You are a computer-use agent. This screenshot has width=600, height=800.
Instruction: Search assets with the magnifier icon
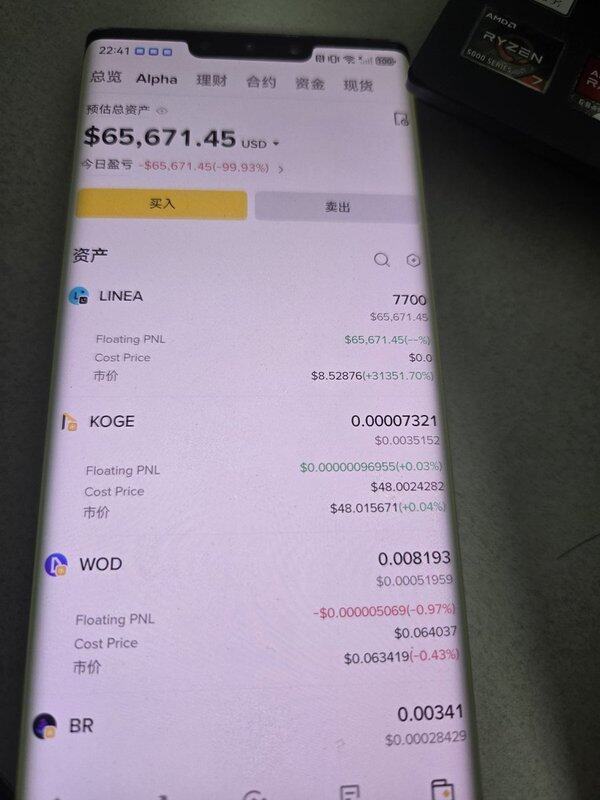coord(381,260)
